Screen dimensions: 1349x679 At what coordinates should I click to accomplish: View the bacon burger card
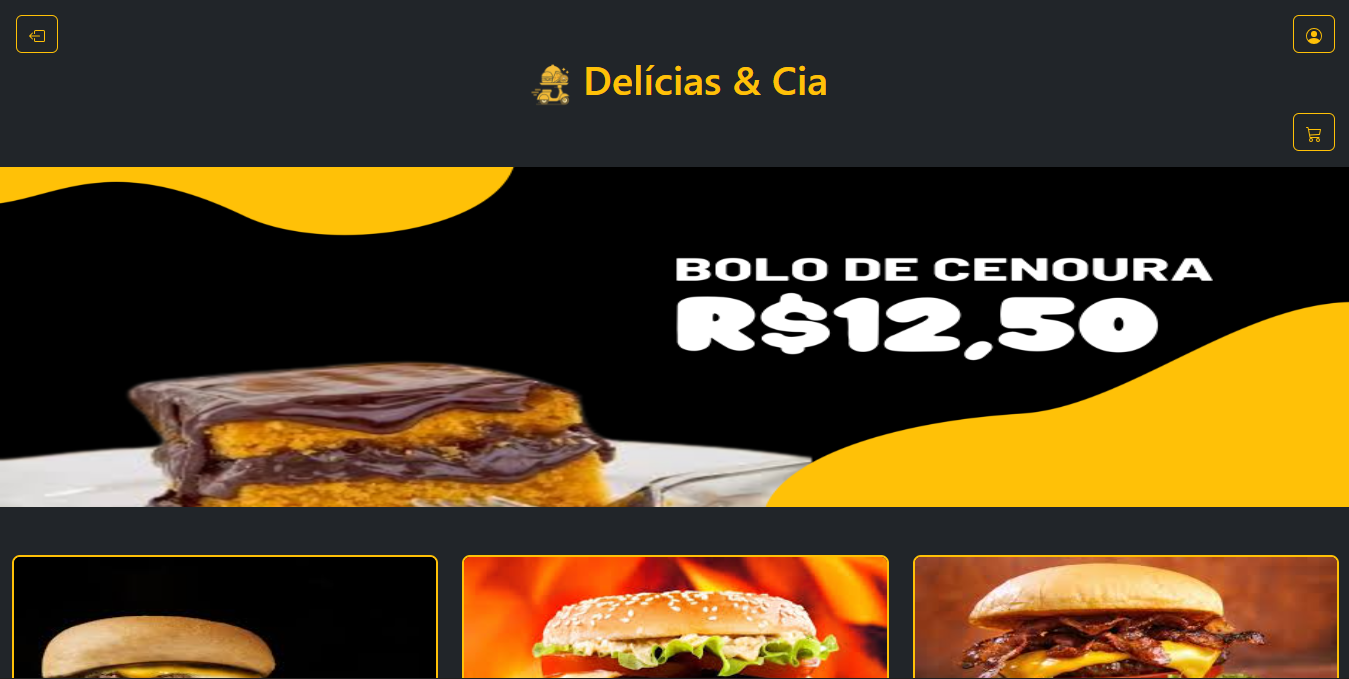tap(1125, 618)
